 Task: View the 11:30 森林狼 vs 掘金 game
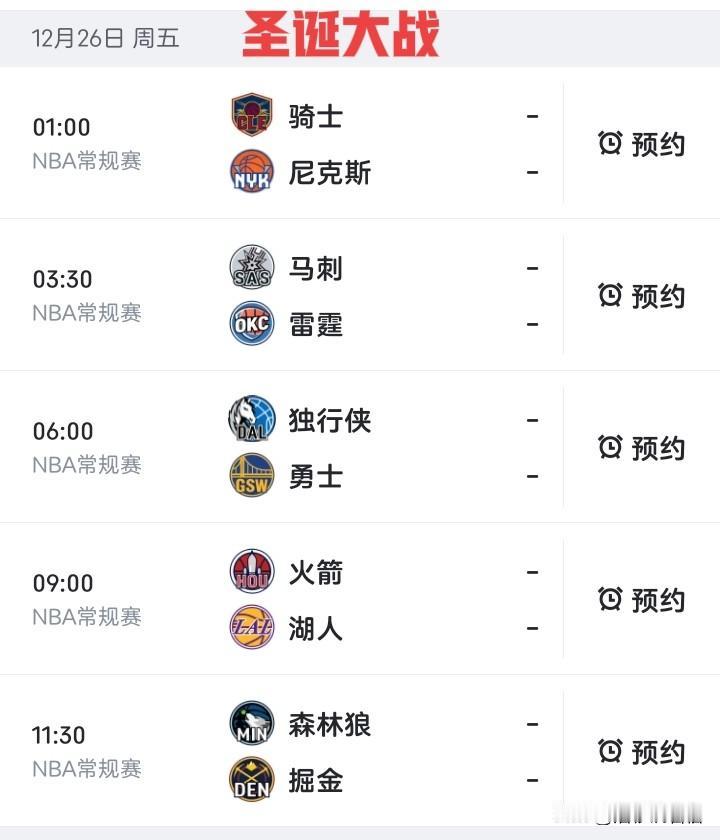[x=281, y=751]
